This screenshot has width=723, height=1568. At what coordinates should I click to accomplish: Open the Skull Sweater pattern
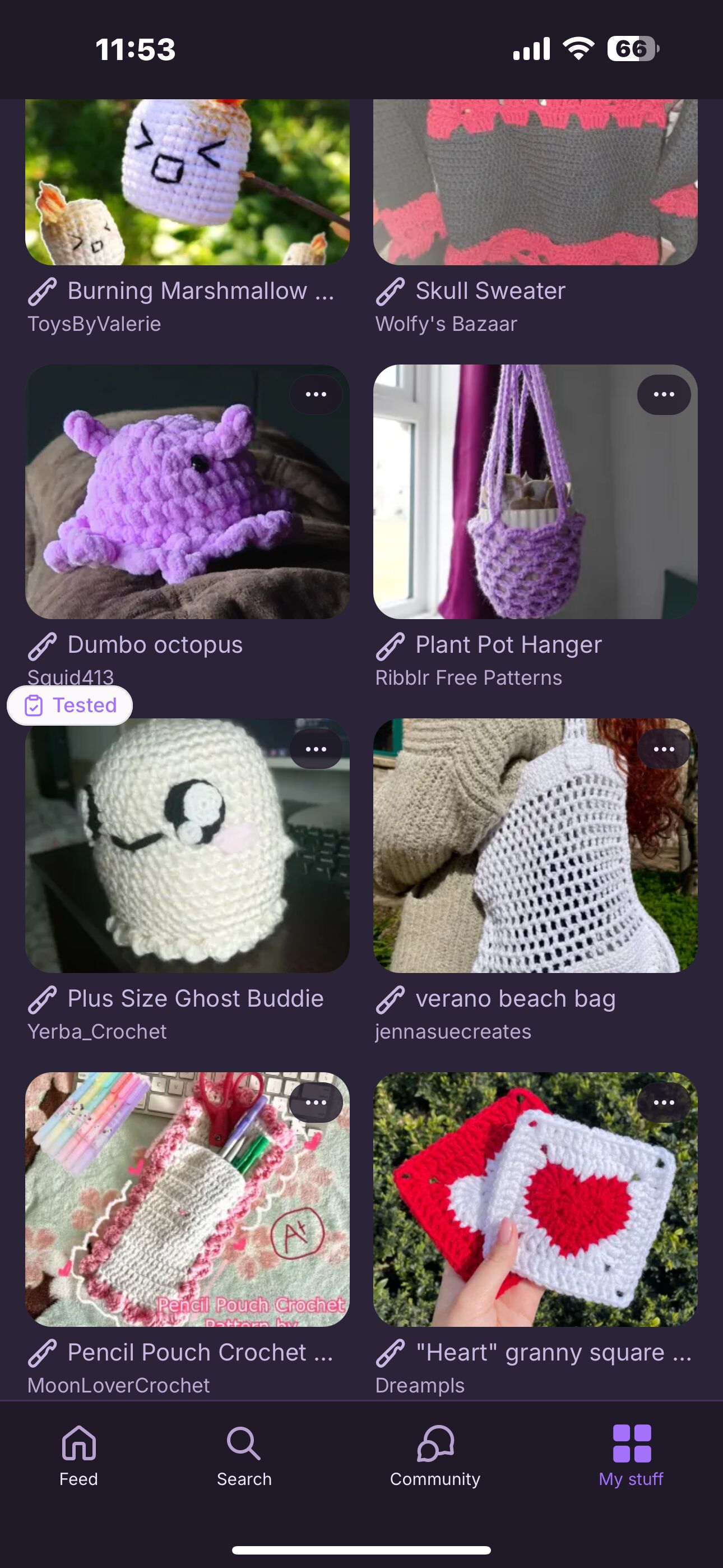click(x=535, y=183)
